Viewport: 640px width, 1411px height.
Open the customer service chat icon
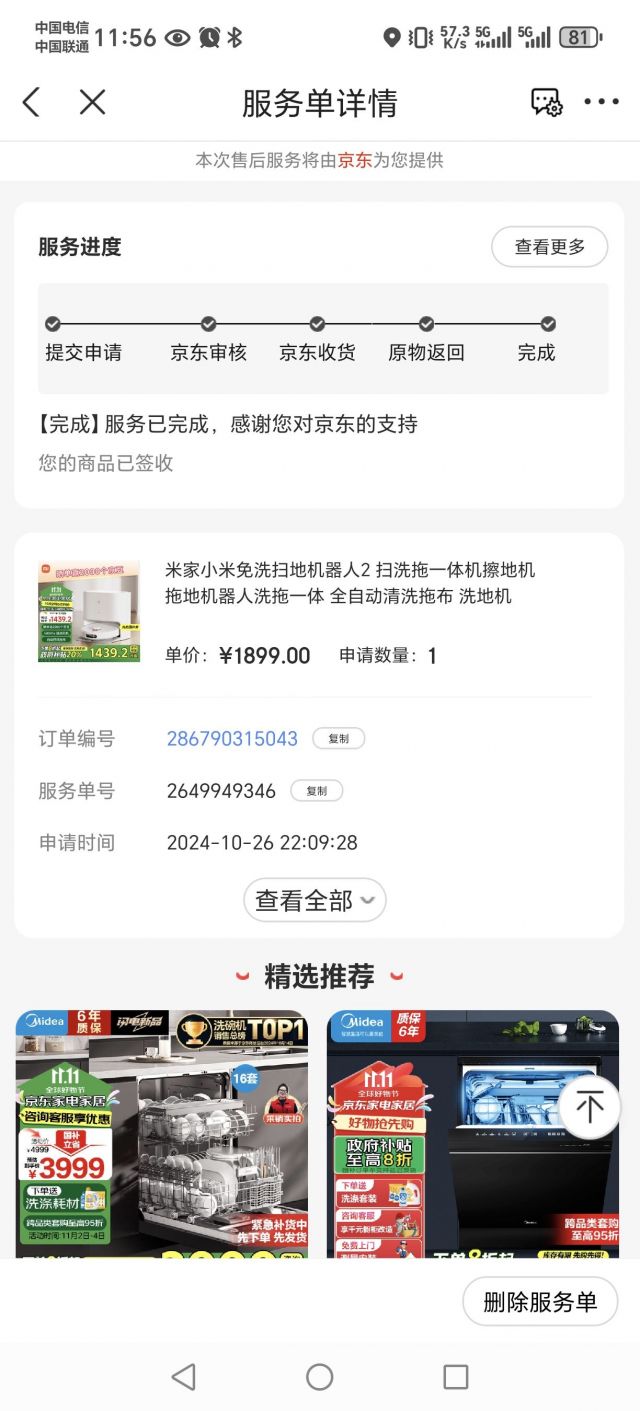[546, 102]
